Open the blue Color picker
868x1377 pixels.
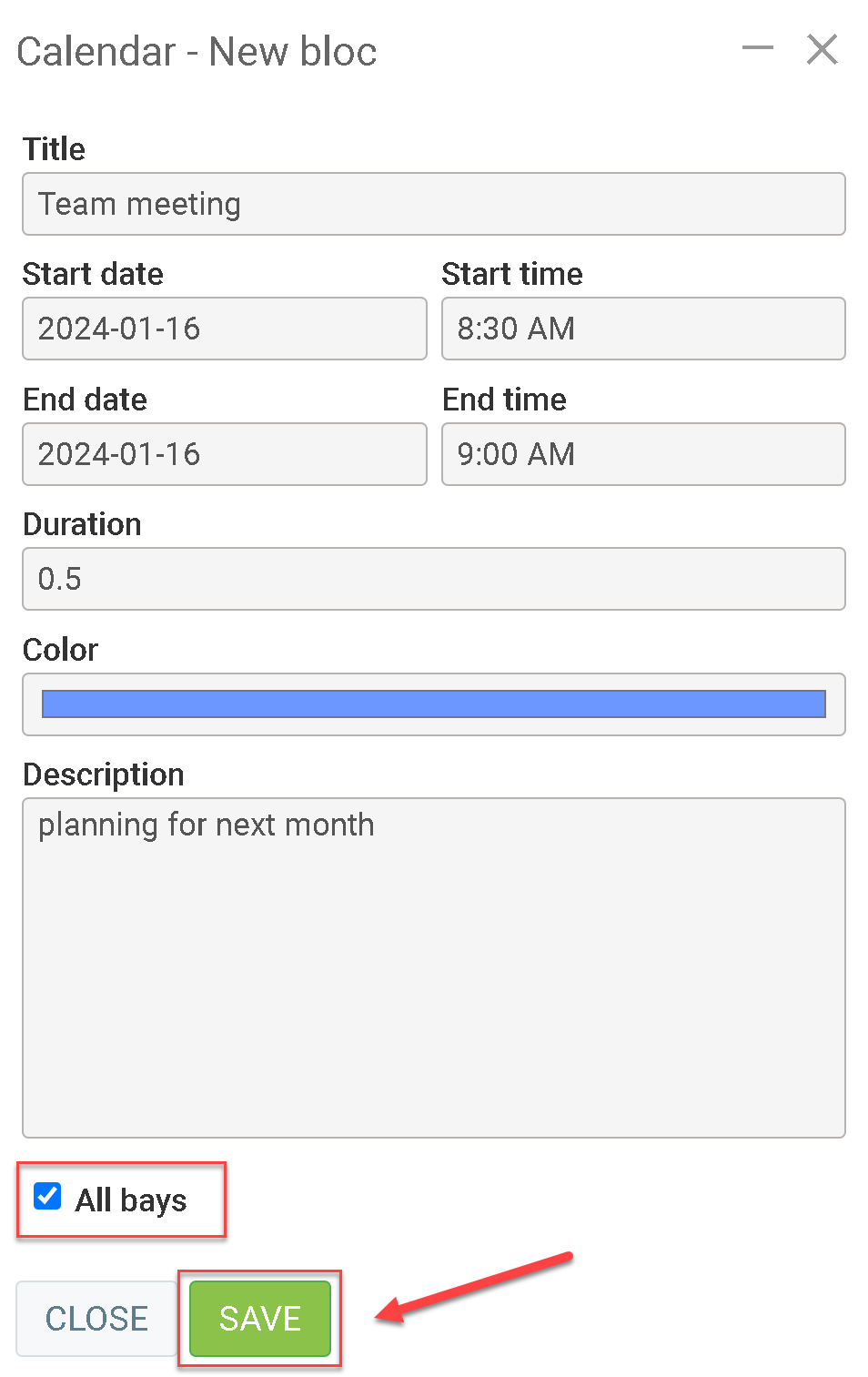433,704
